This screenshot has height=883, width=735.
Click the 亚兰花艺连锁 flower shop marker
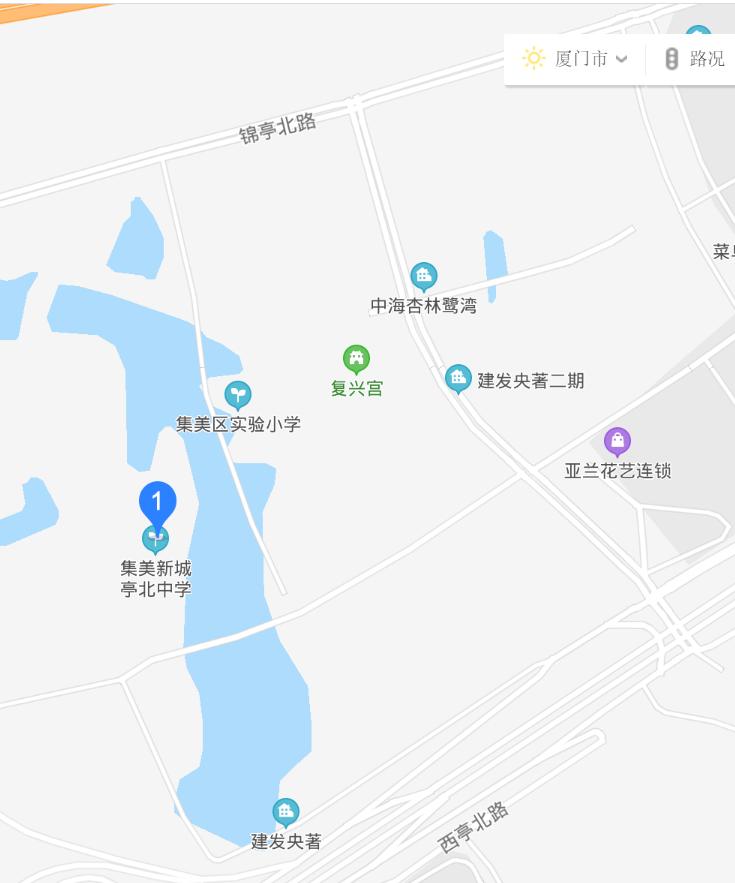tap(619, 440)
